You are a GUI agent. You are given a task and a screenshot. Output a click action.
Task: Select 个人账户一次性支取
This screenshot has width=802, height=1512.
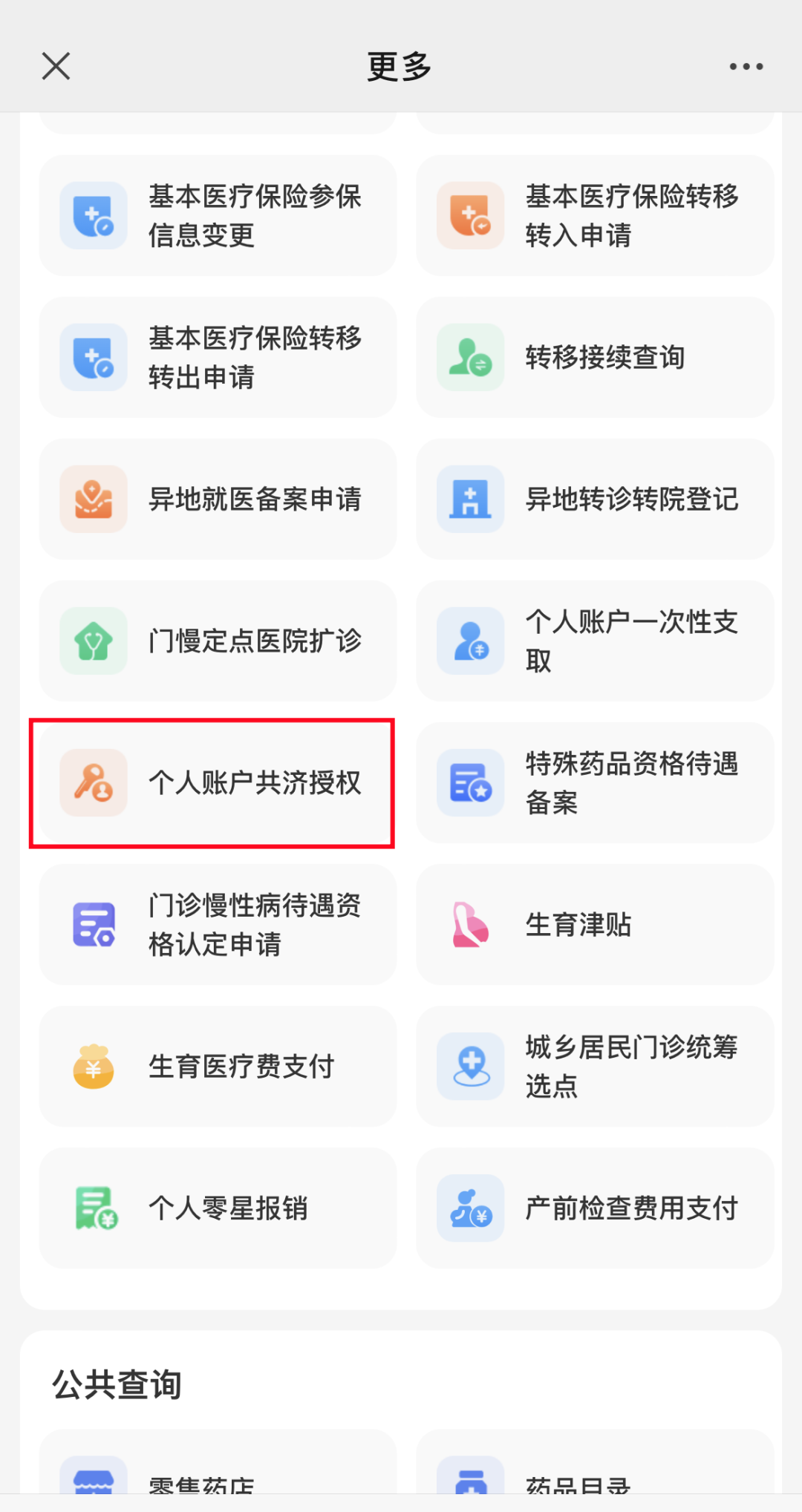tap(595, 641)
